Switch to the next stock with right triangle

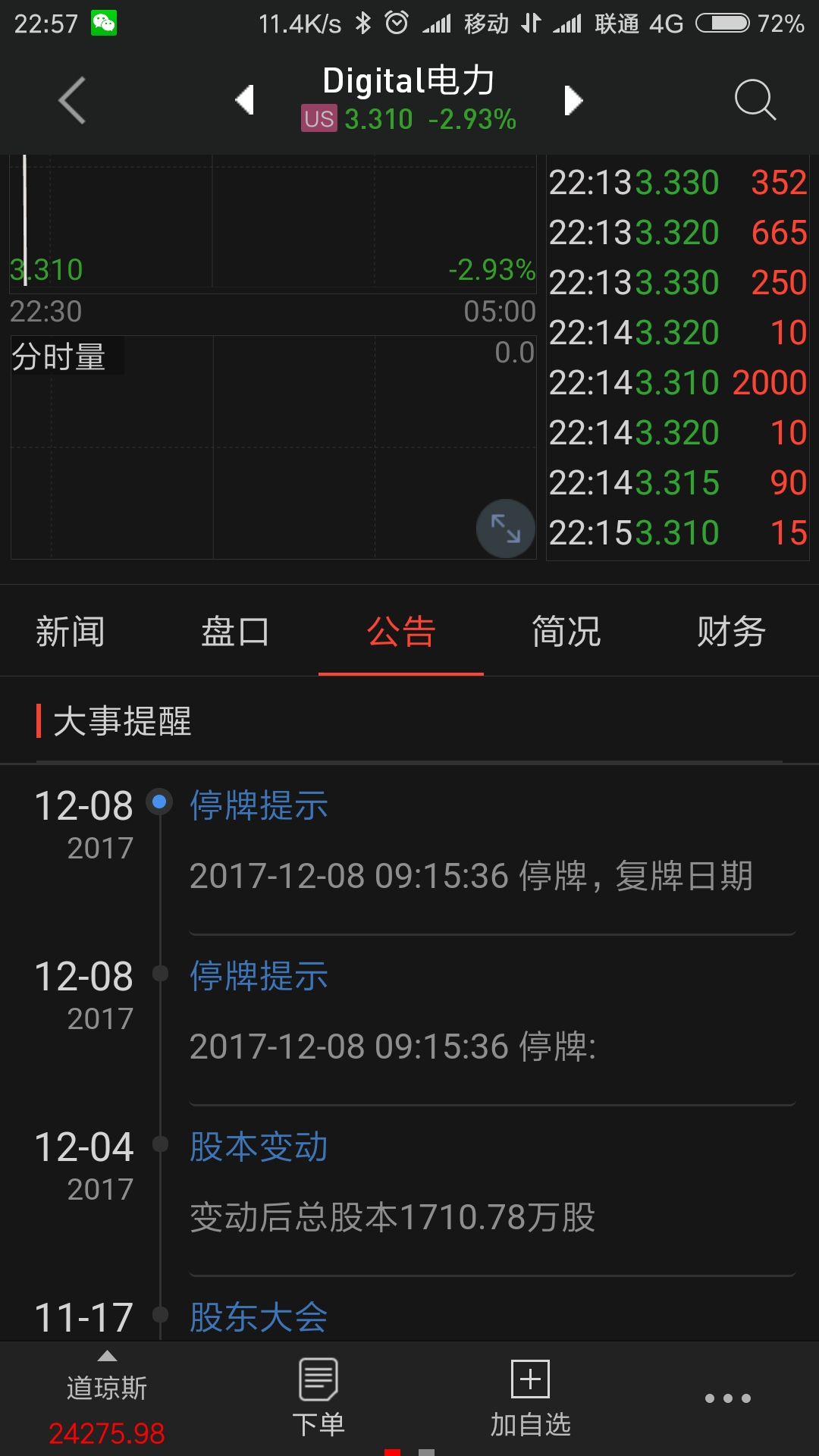tap(573, 100)
